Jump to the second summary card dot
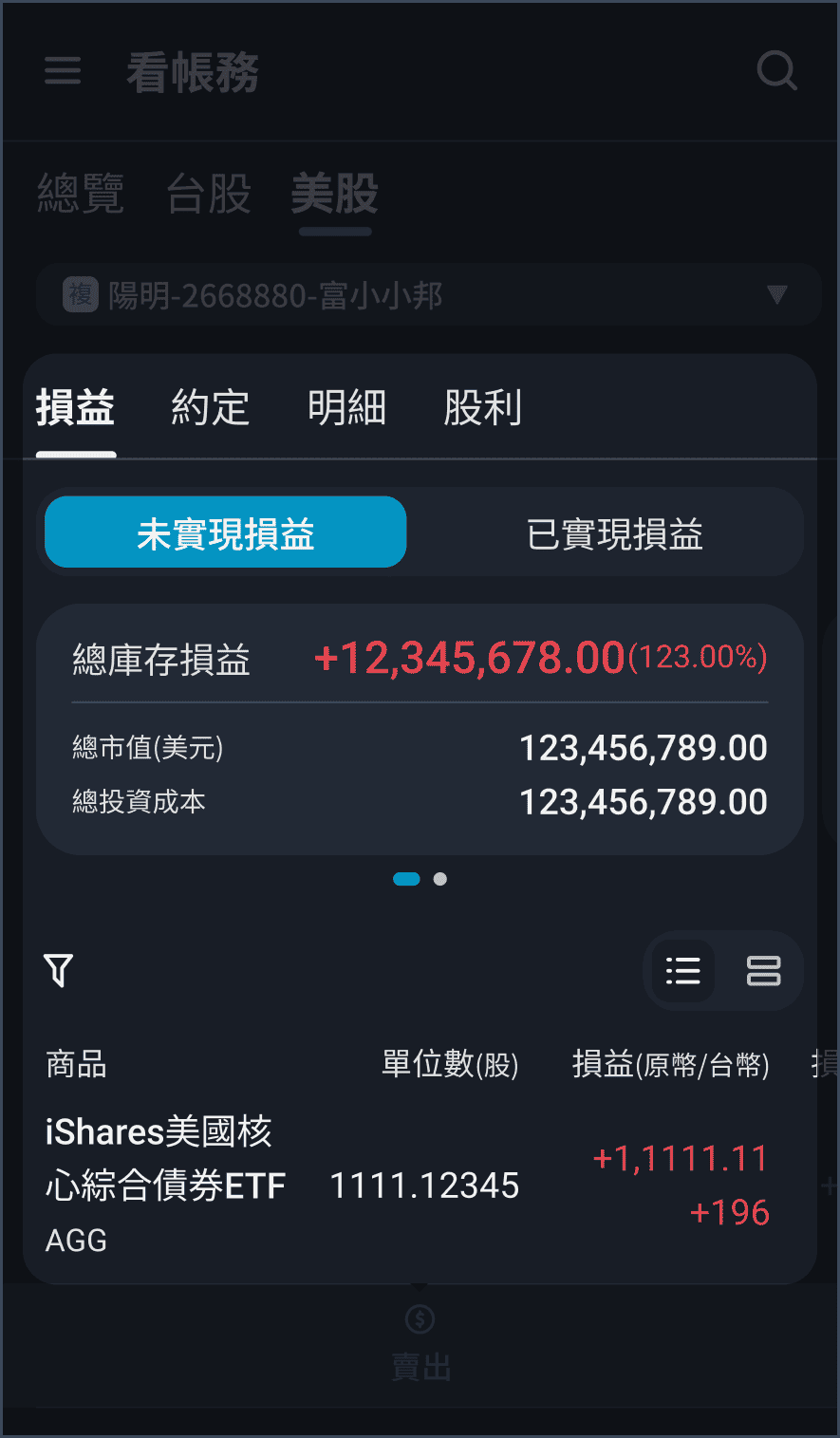 [440, 879]
